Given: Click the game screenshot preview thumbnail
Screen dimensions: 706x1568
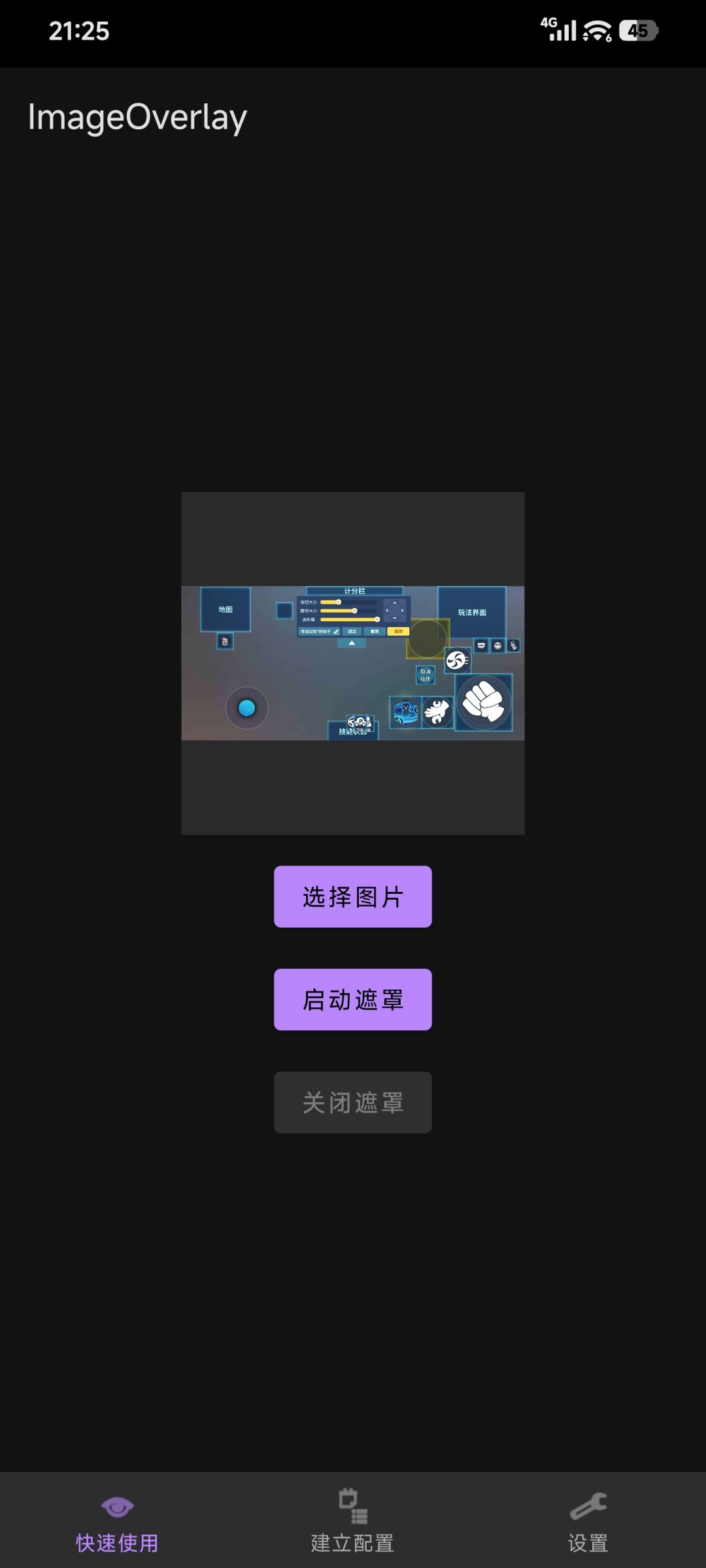Looking at the screenshot, I should click(353, 662).
